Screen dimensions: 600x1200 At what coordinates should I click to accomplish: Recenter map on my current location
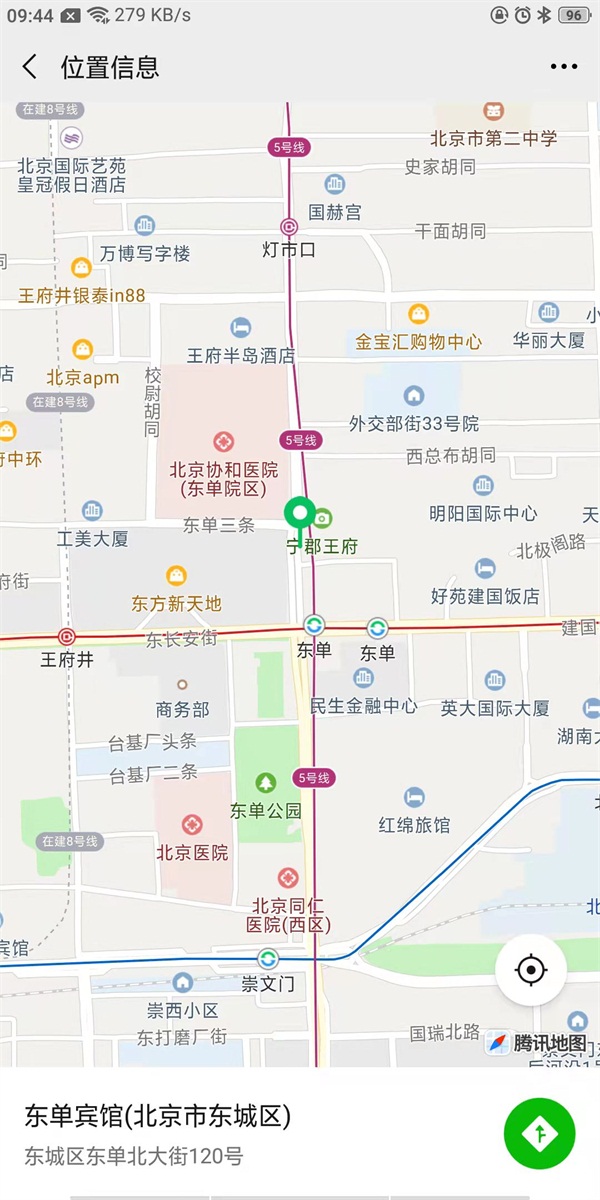click(531, 969)
